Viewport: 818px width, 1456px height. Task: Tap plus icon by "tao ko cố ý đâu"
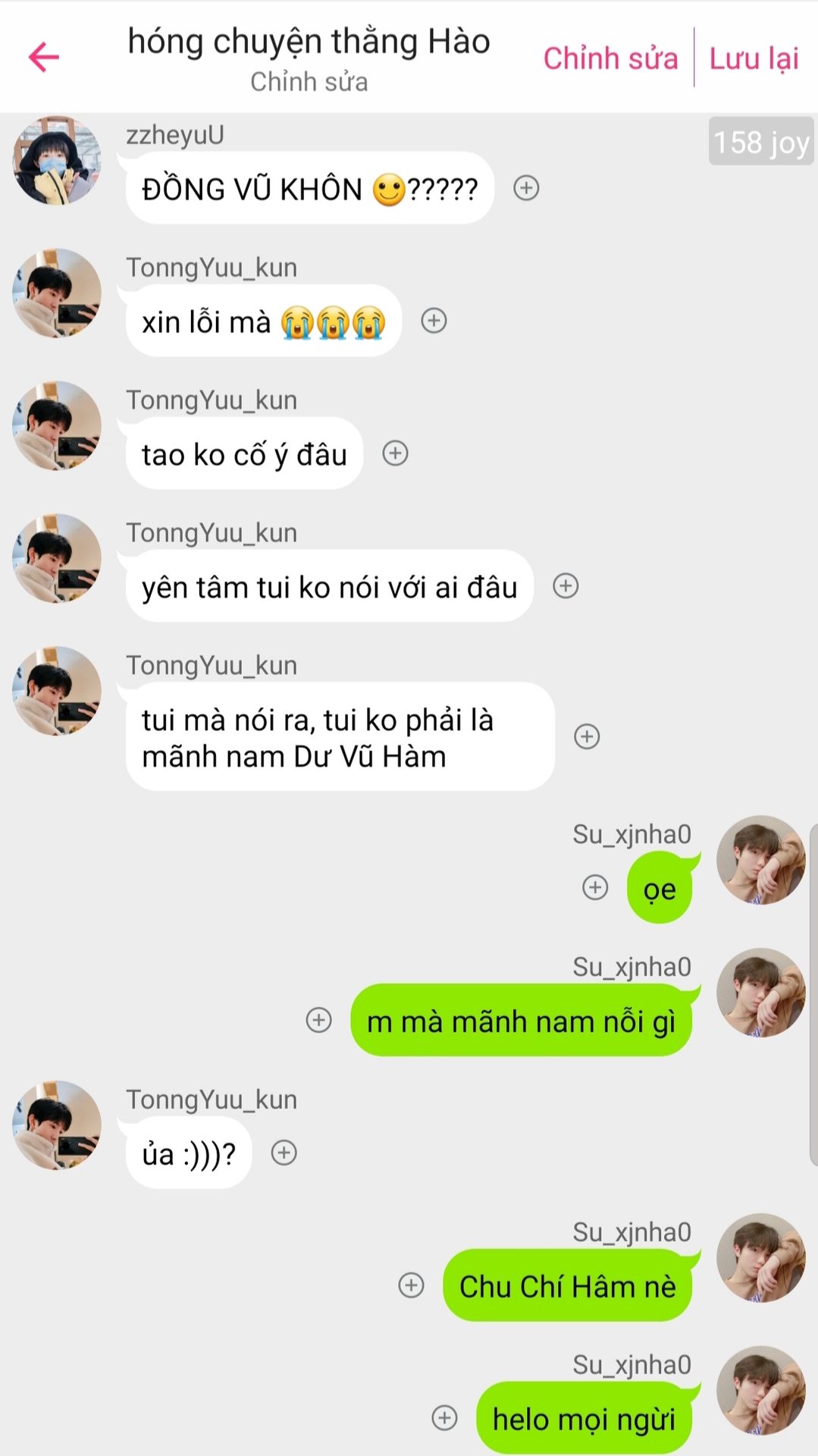pyautogui.click(x=395, y=453)
